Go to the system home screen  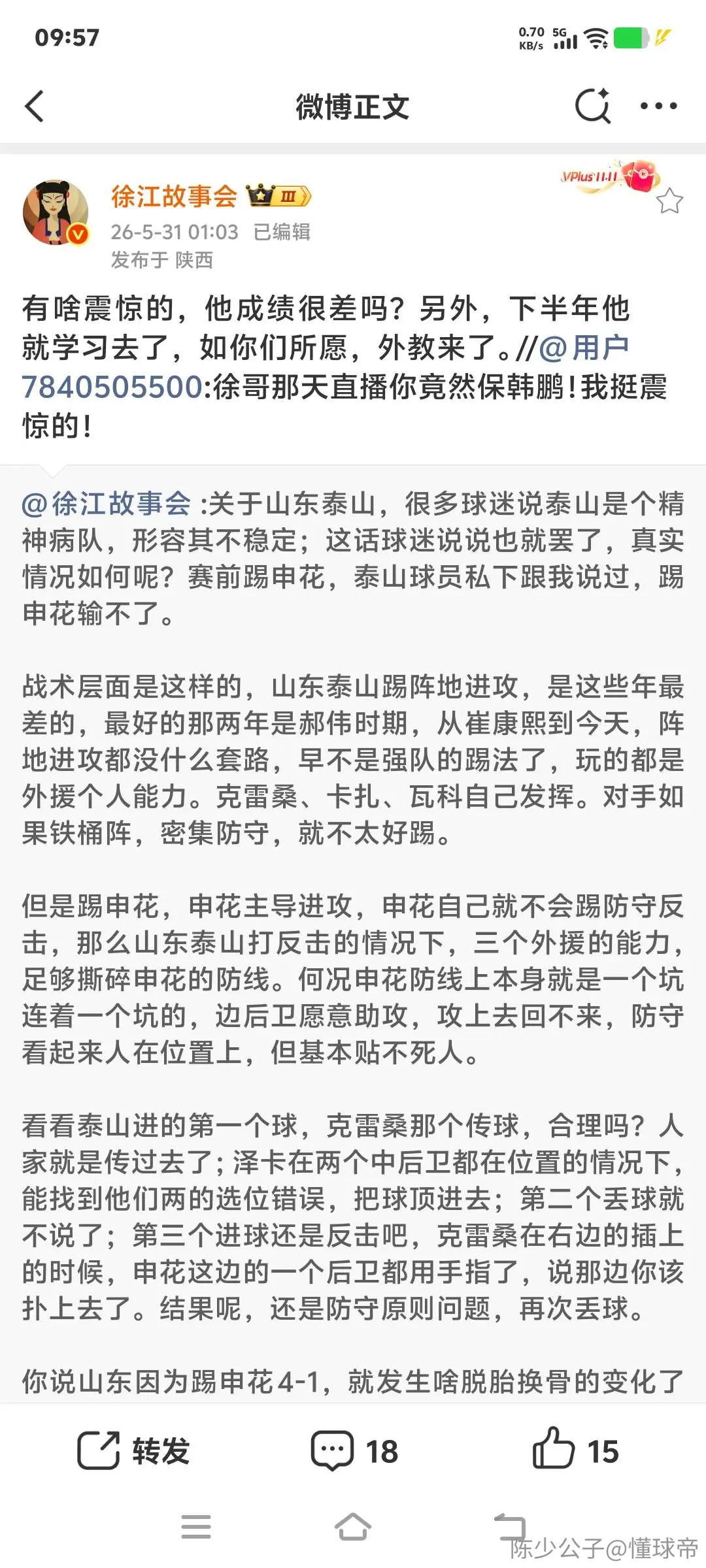point(353,1527)
